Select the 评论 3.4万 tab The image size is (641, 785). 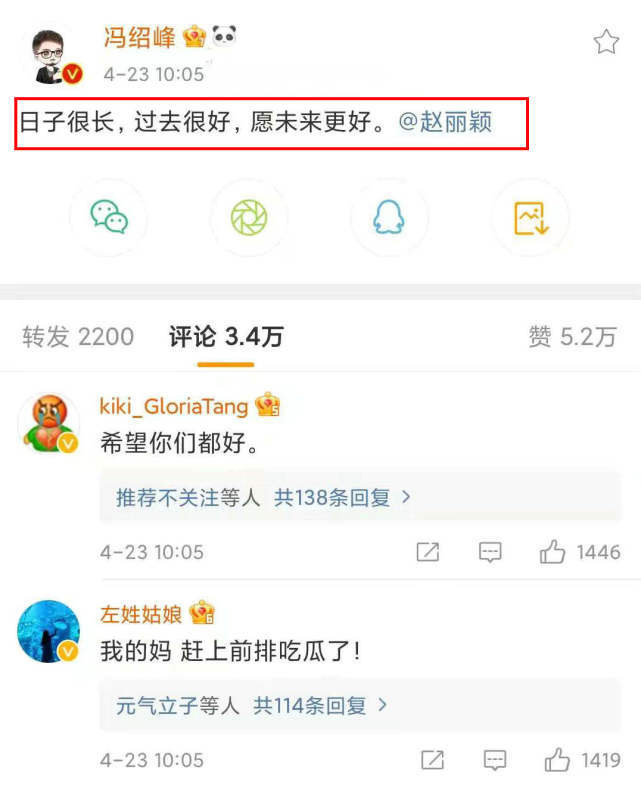[x=226, y=337]
